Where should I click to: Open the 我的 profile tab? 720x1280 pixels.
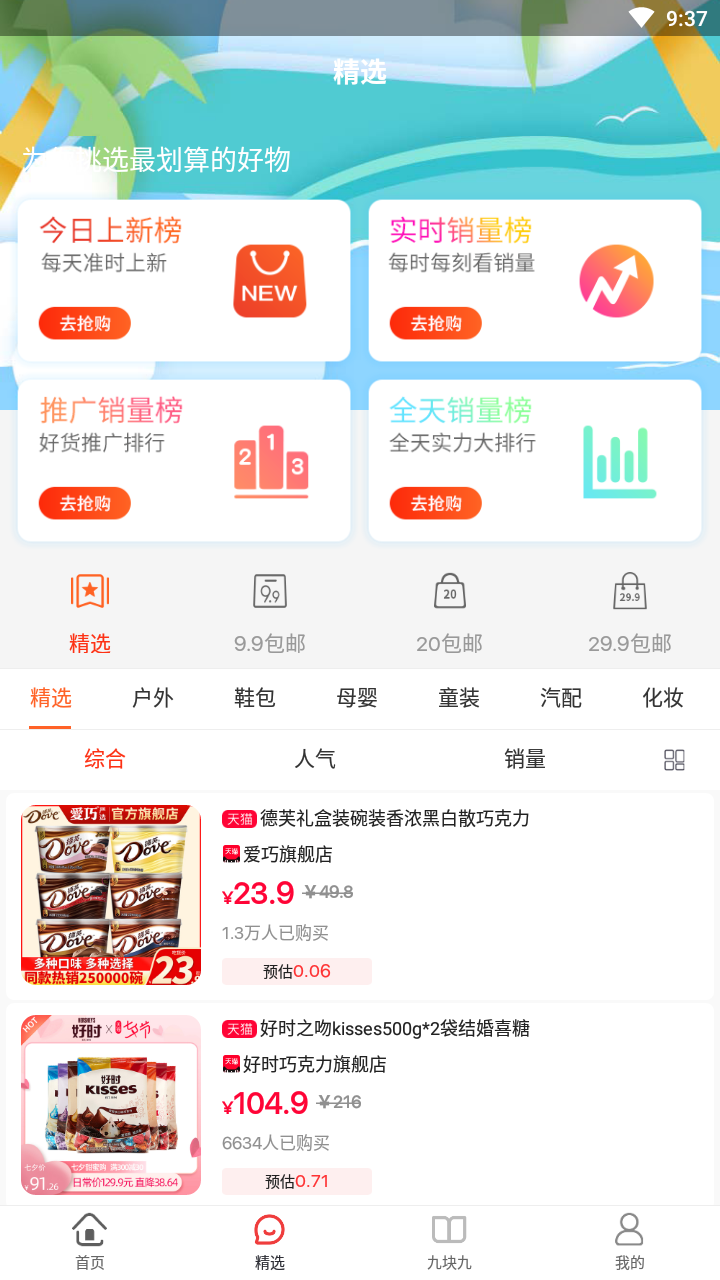(629, 1242)
